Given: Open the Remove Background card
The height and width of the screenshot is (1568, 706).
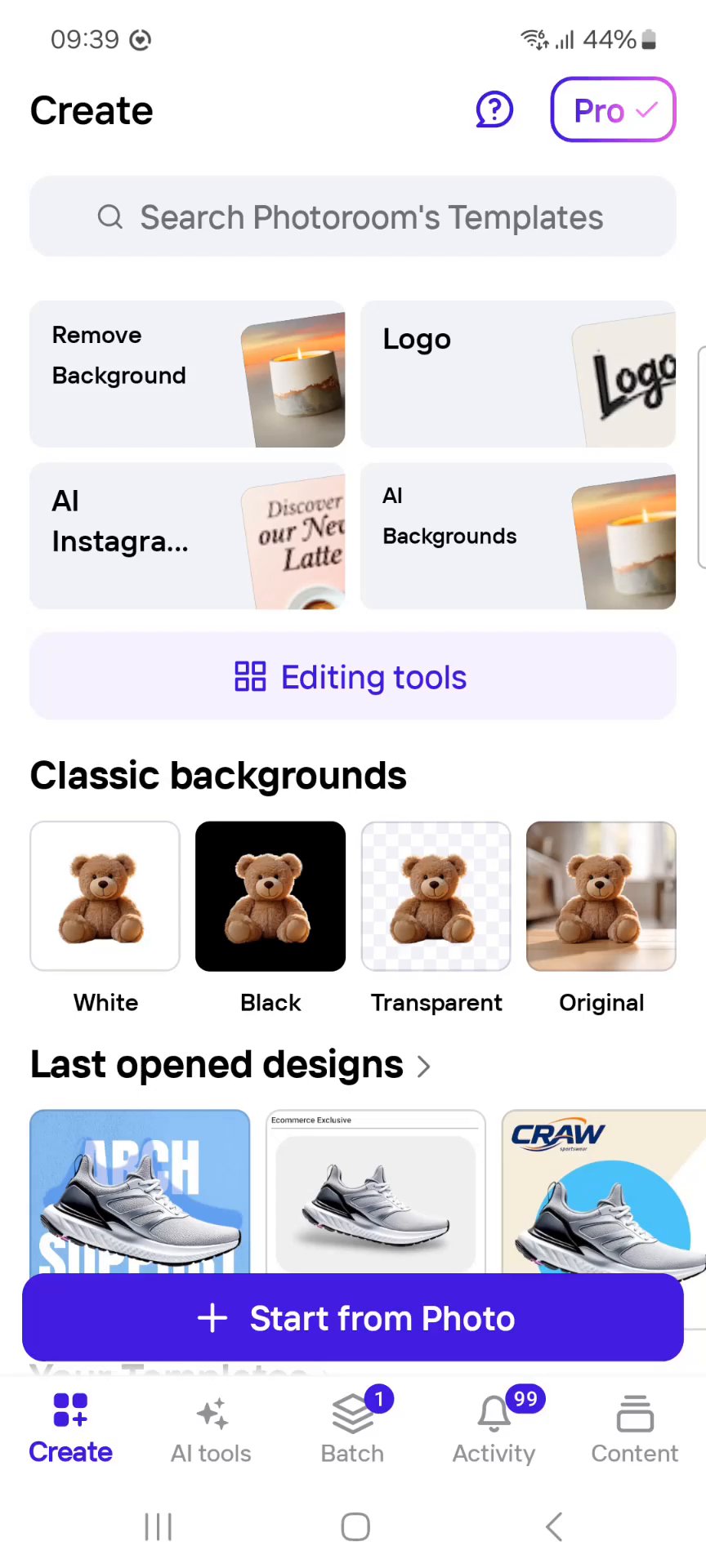Looking at the screenshot, I should (x=187, y=374).
